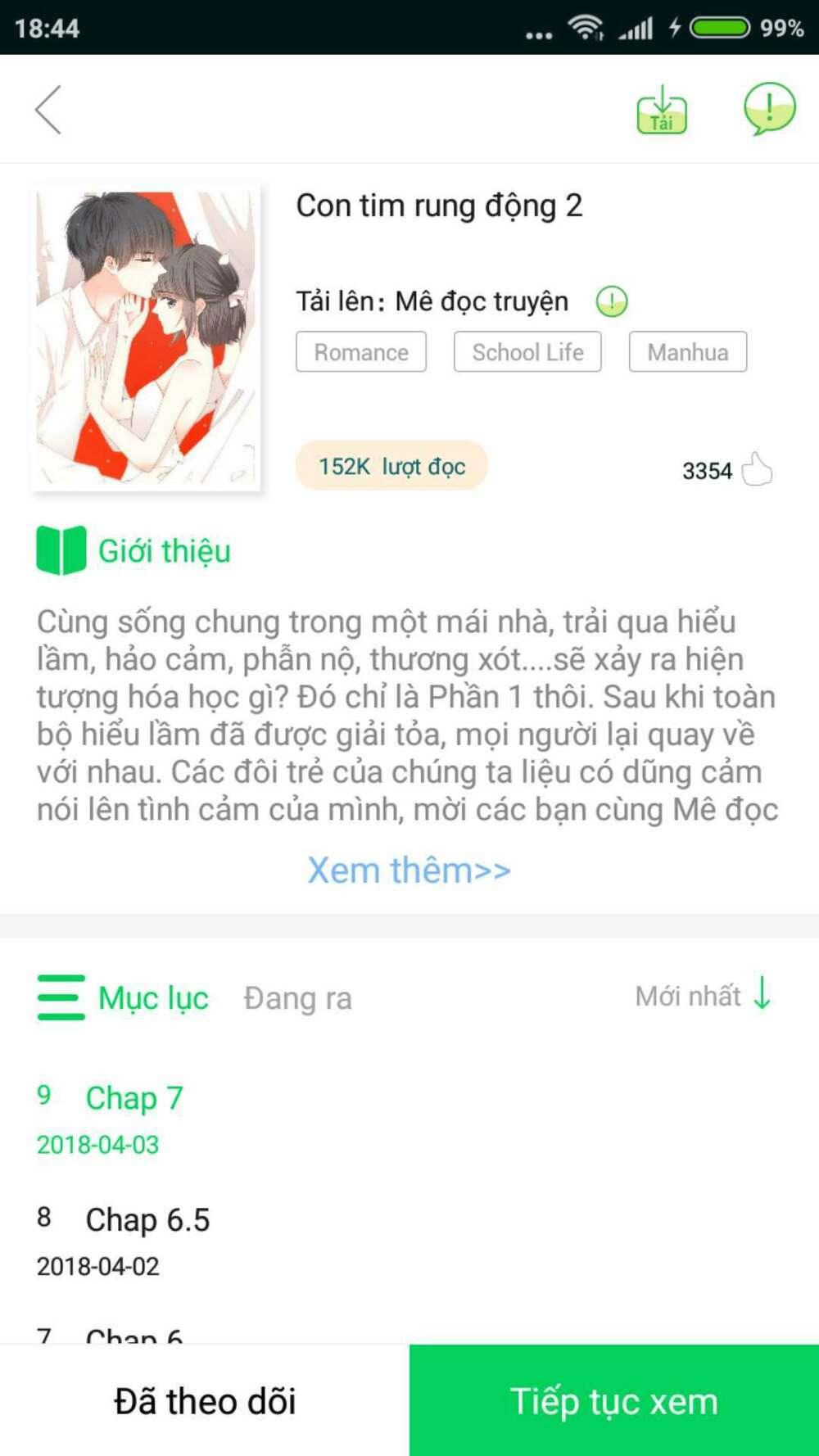
Task: Open the comments speech bubble icon
Action: [x=768, y=111]
